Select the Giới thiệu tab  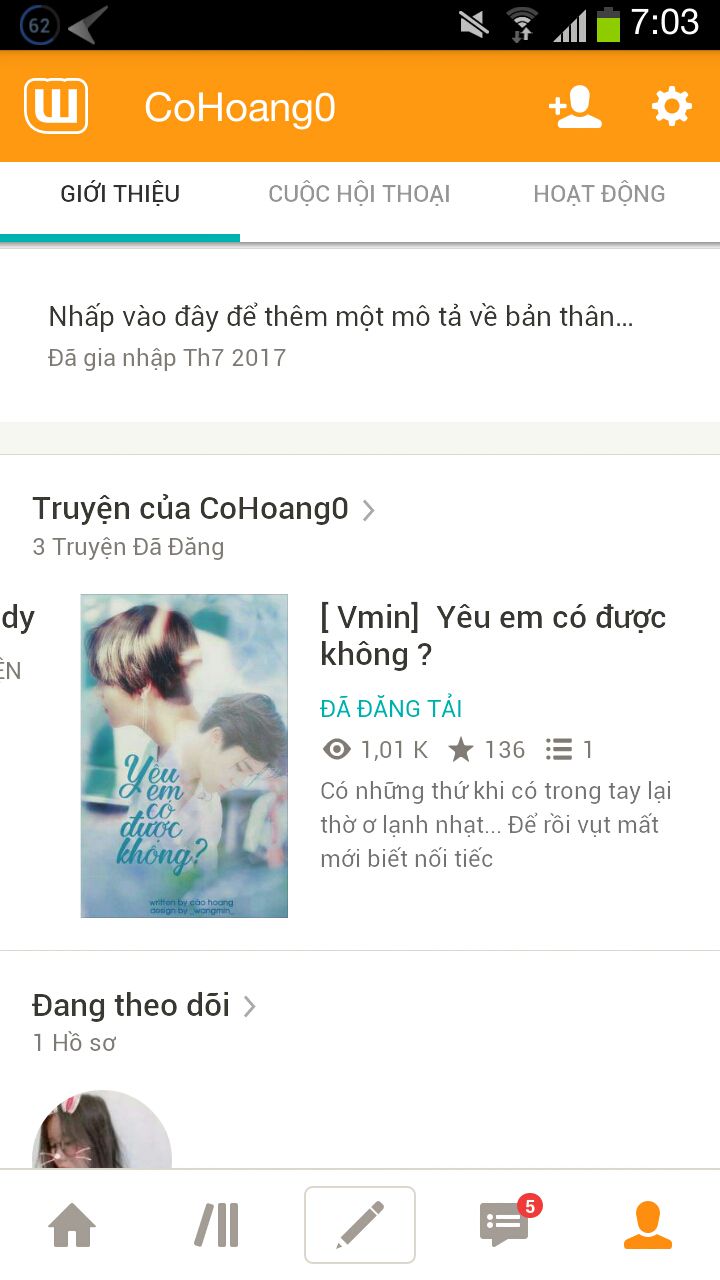click(120, 194)
